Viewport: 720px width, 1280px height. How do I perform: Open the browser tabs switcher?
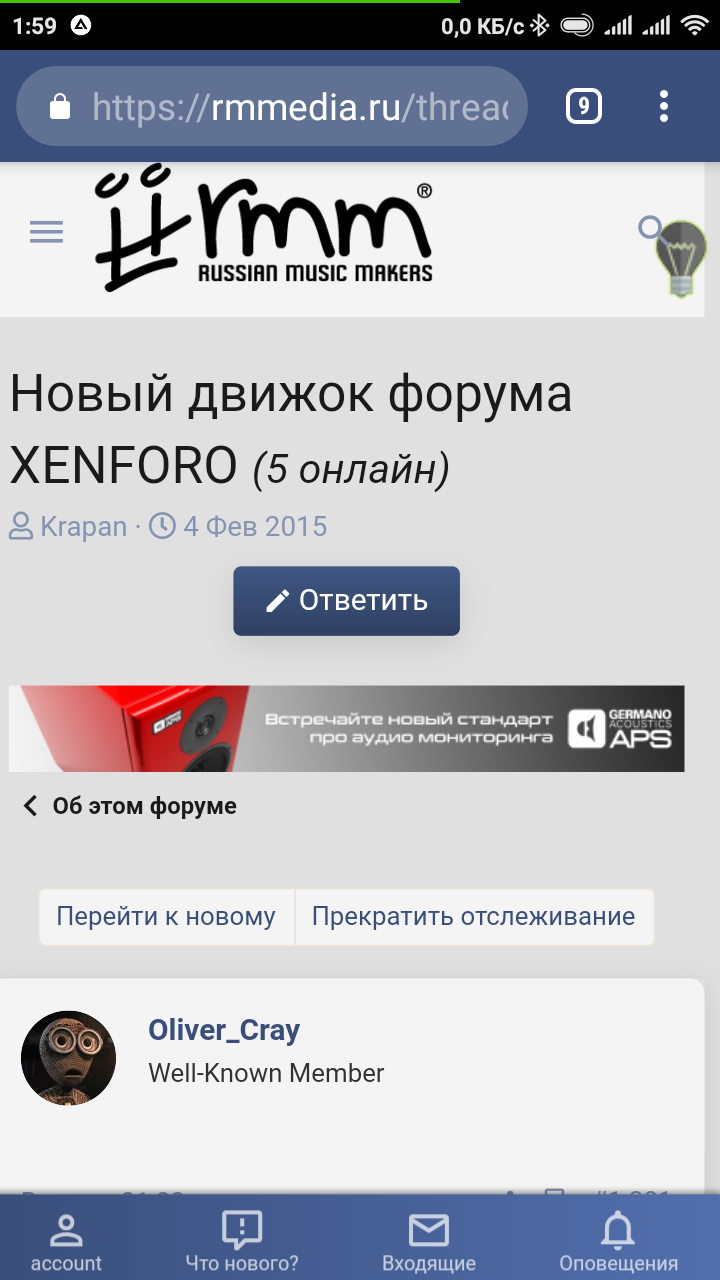pos(584,106)
